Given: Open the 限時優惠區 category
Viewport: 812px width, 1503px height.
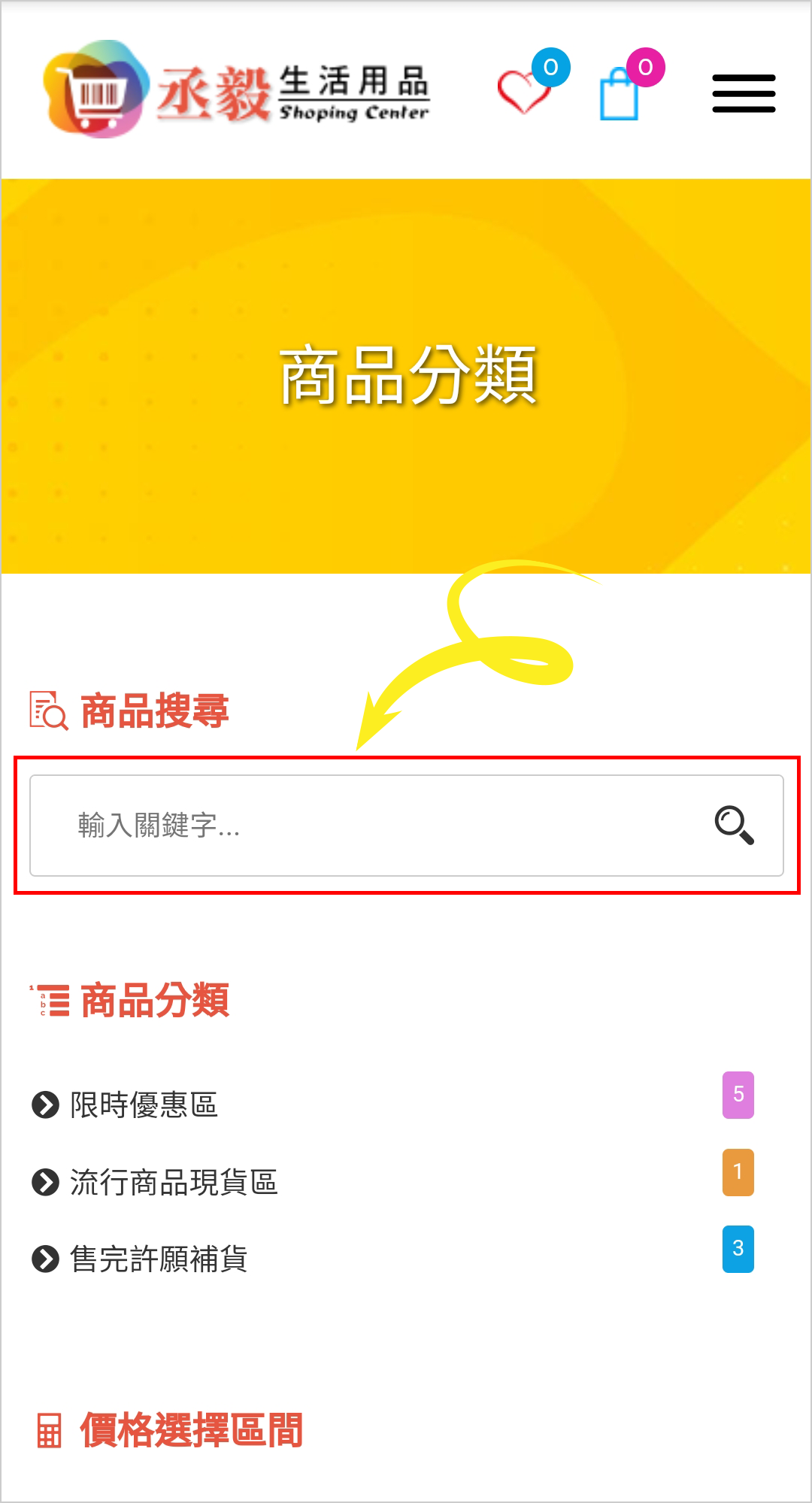Looking at the screenshot, I should pyautogui.click(x=144, y=1105).
